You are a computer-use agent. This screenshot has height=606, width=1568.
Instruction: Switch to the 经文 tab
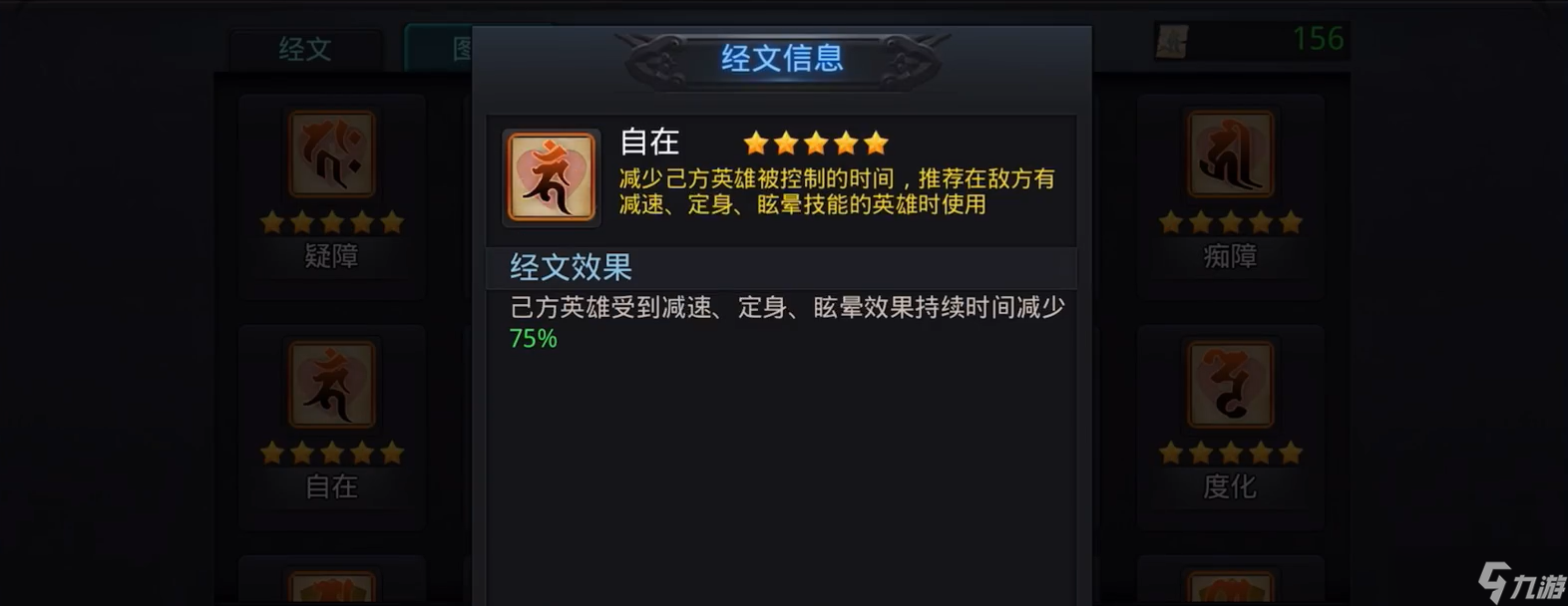pyautogui.click(x=305, y=49)
